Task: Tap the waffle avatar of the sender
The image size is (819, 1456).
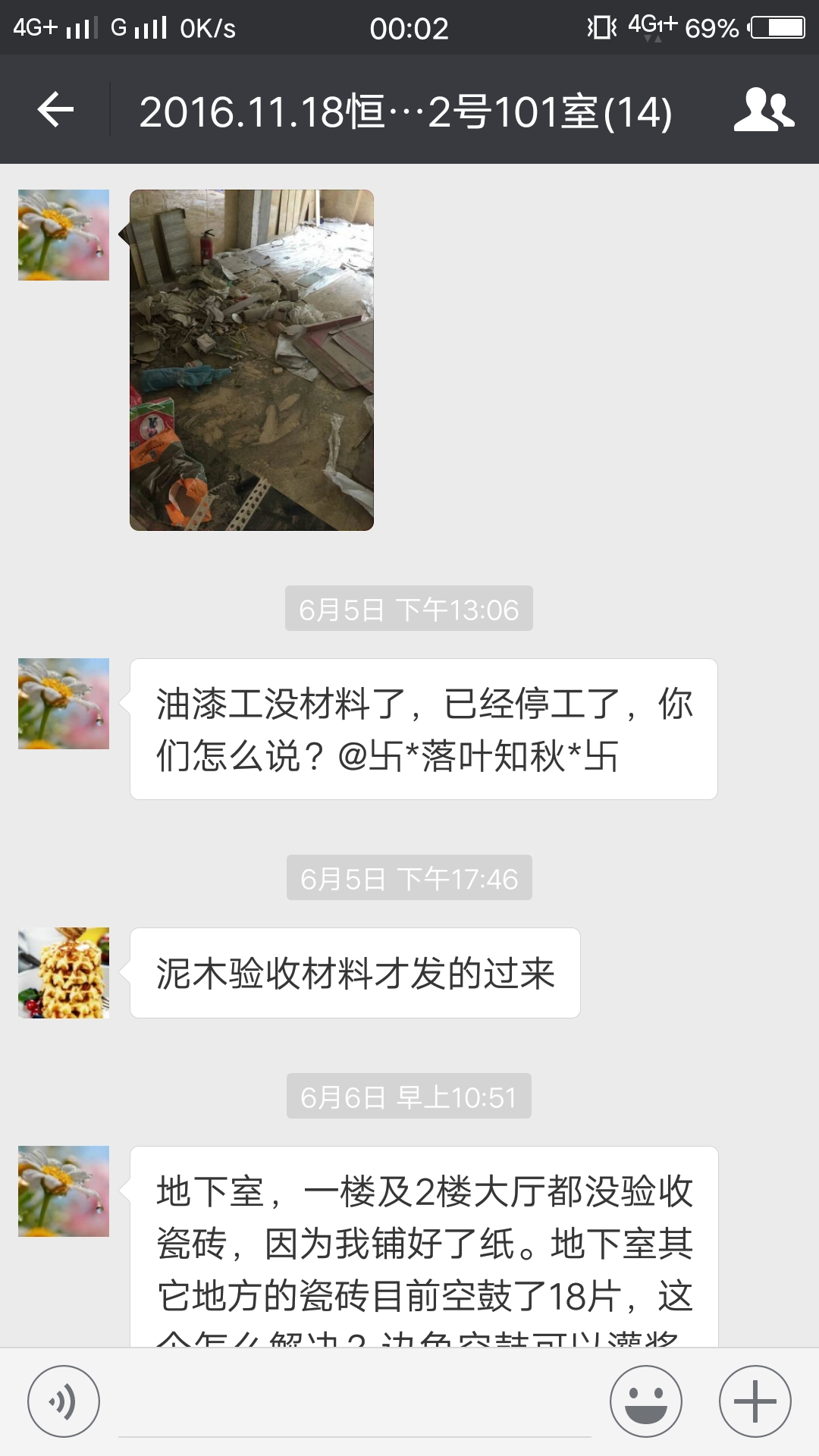Action: (x=64, y=973)
